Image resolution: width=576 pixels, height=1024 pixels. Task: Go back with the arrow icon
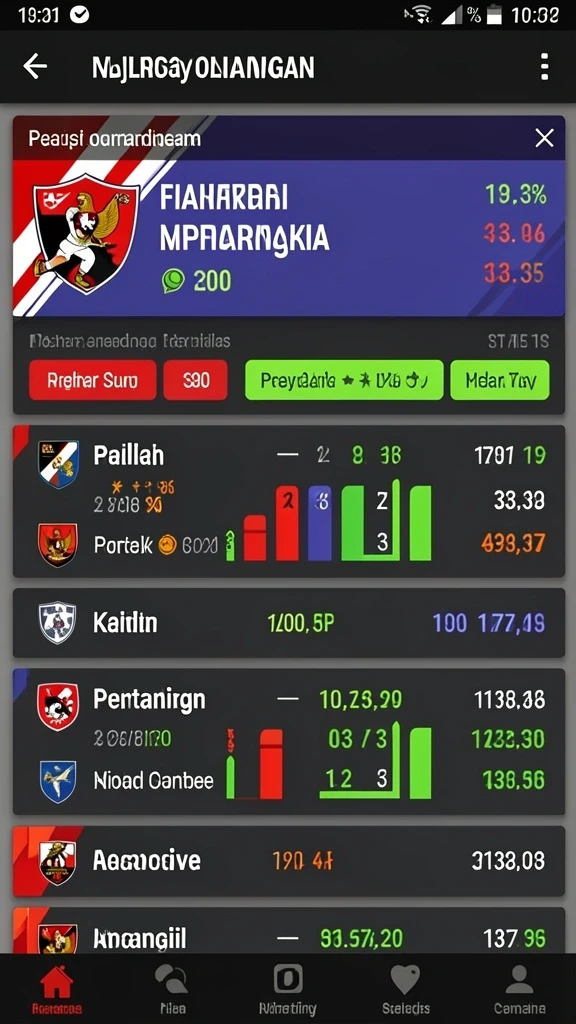click(35, 67)
